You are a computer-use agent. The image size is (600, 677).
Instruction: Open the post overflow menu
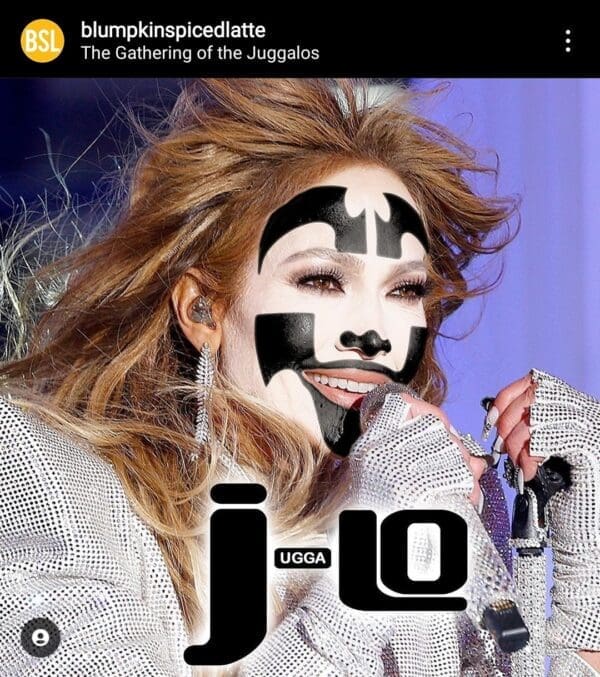click(568, 41)
